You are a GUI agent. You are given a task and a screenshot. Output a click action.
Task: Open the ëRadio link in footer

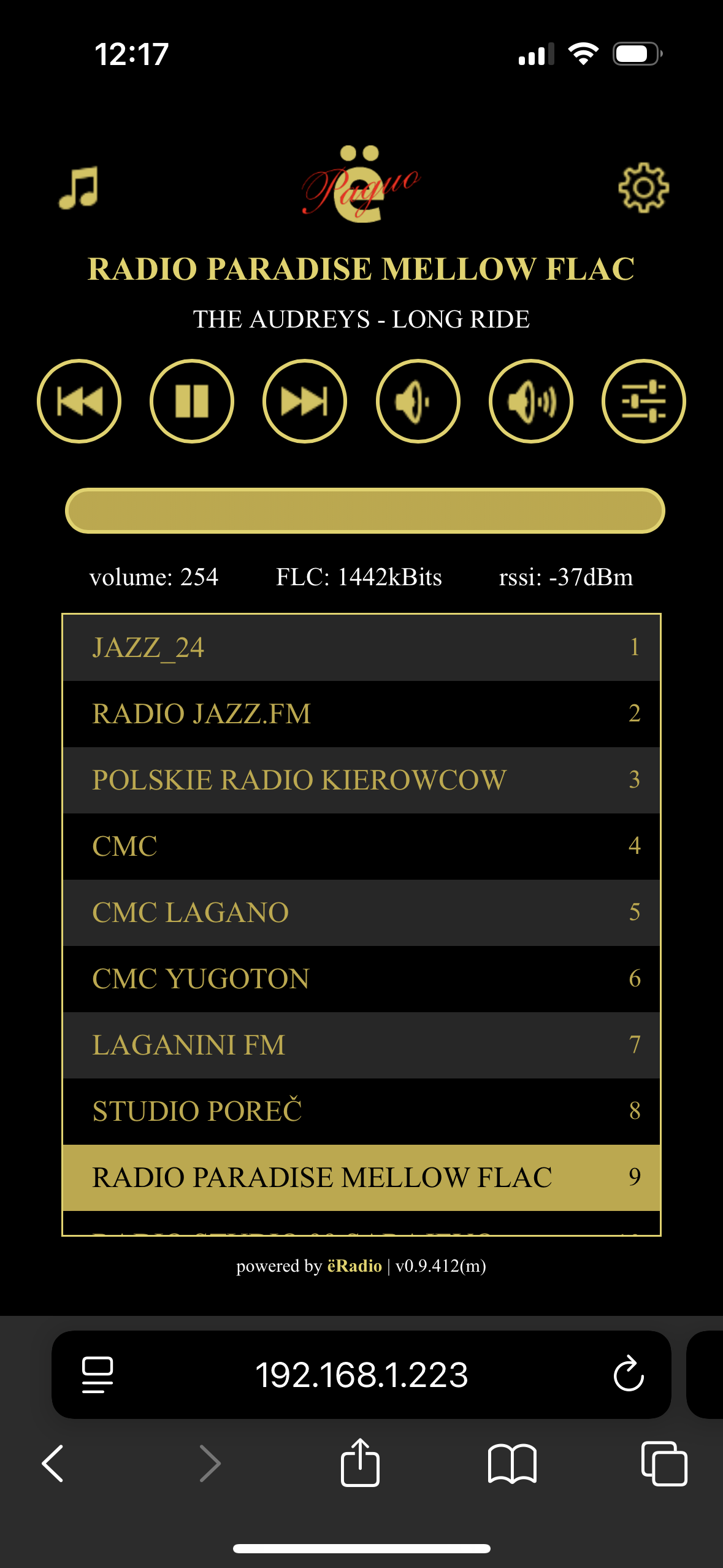[x=354, y=1266]
